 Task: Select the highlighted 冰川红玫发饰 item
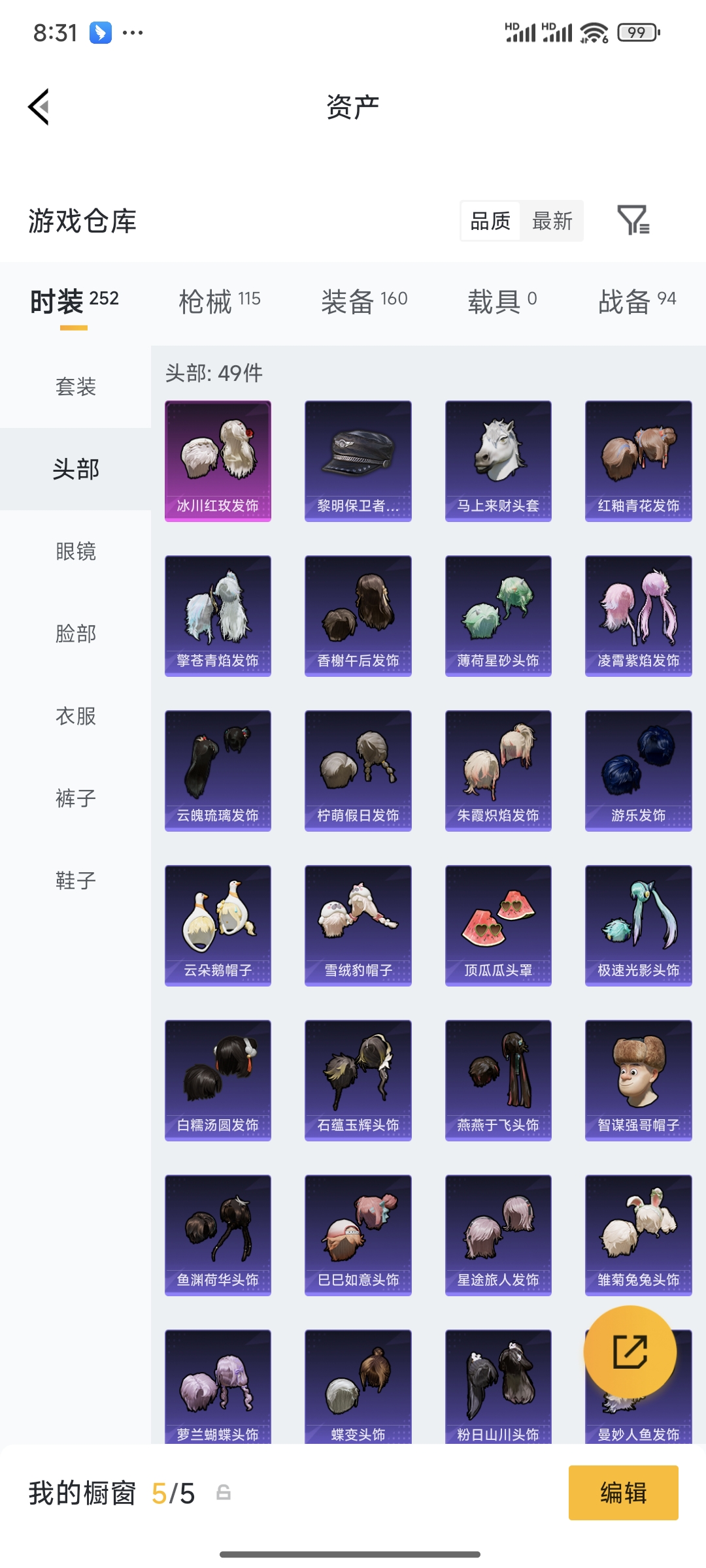[218, 457]
